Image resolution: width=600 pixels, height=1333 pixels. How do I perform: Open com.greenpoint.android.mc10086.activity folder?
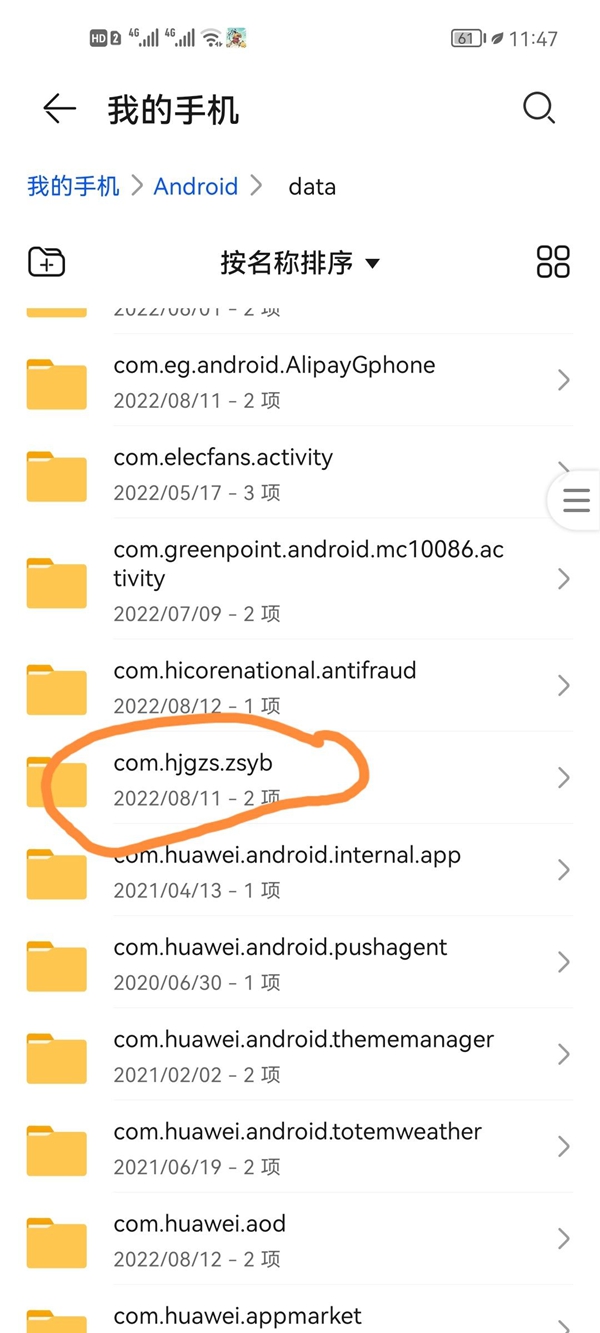click(300, 580)
